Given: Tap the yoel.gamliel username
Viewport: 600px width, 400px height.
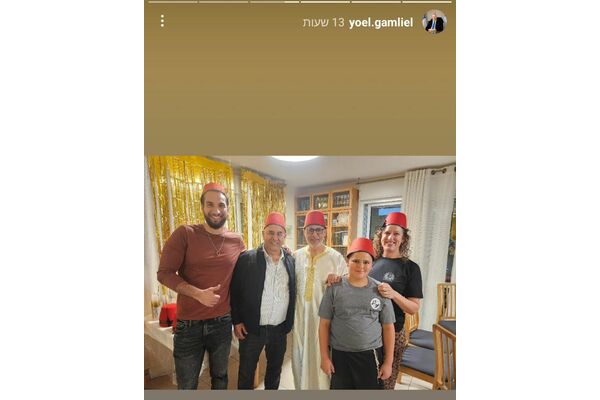Looking at the screenshot, I should pyautogui.click(x=380, y=22).
